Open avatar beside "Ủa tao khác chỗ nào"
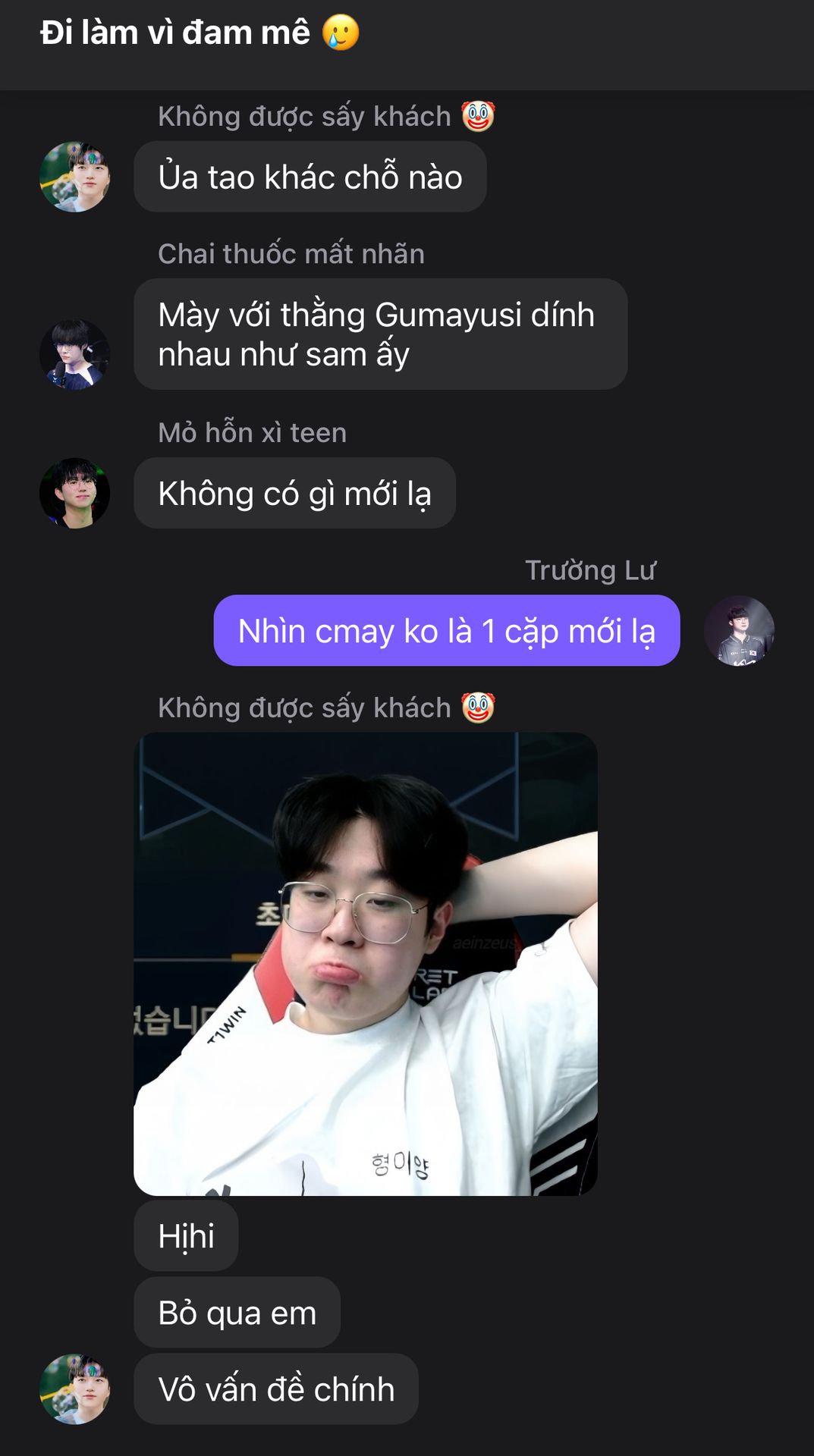Image resolution: width=814 pixels, height=1456 pixels. pyautogui.click(x=74, y=177)
